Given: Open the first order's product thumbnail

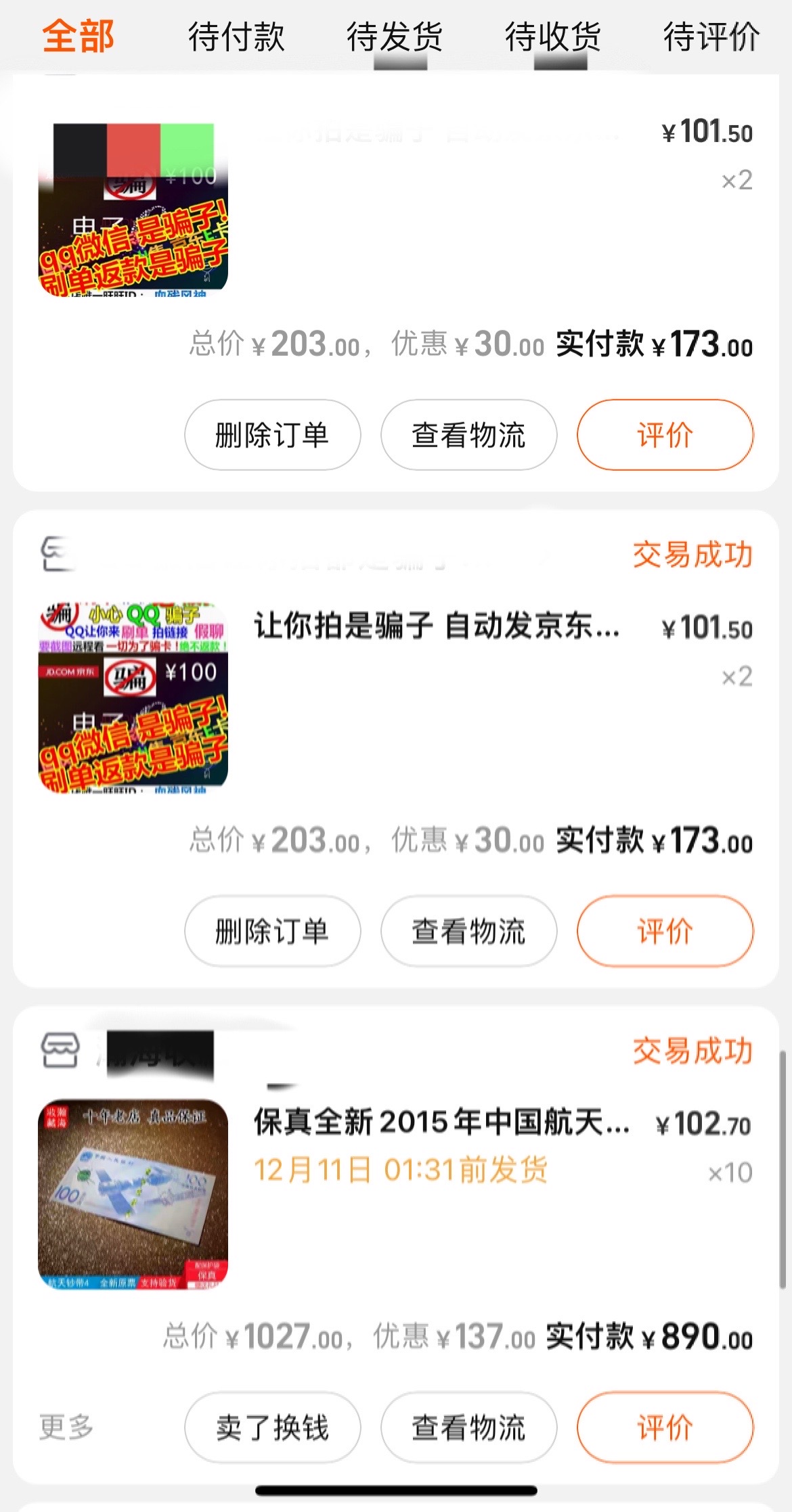Looking at the screenshot, I should tap(134, 210).
